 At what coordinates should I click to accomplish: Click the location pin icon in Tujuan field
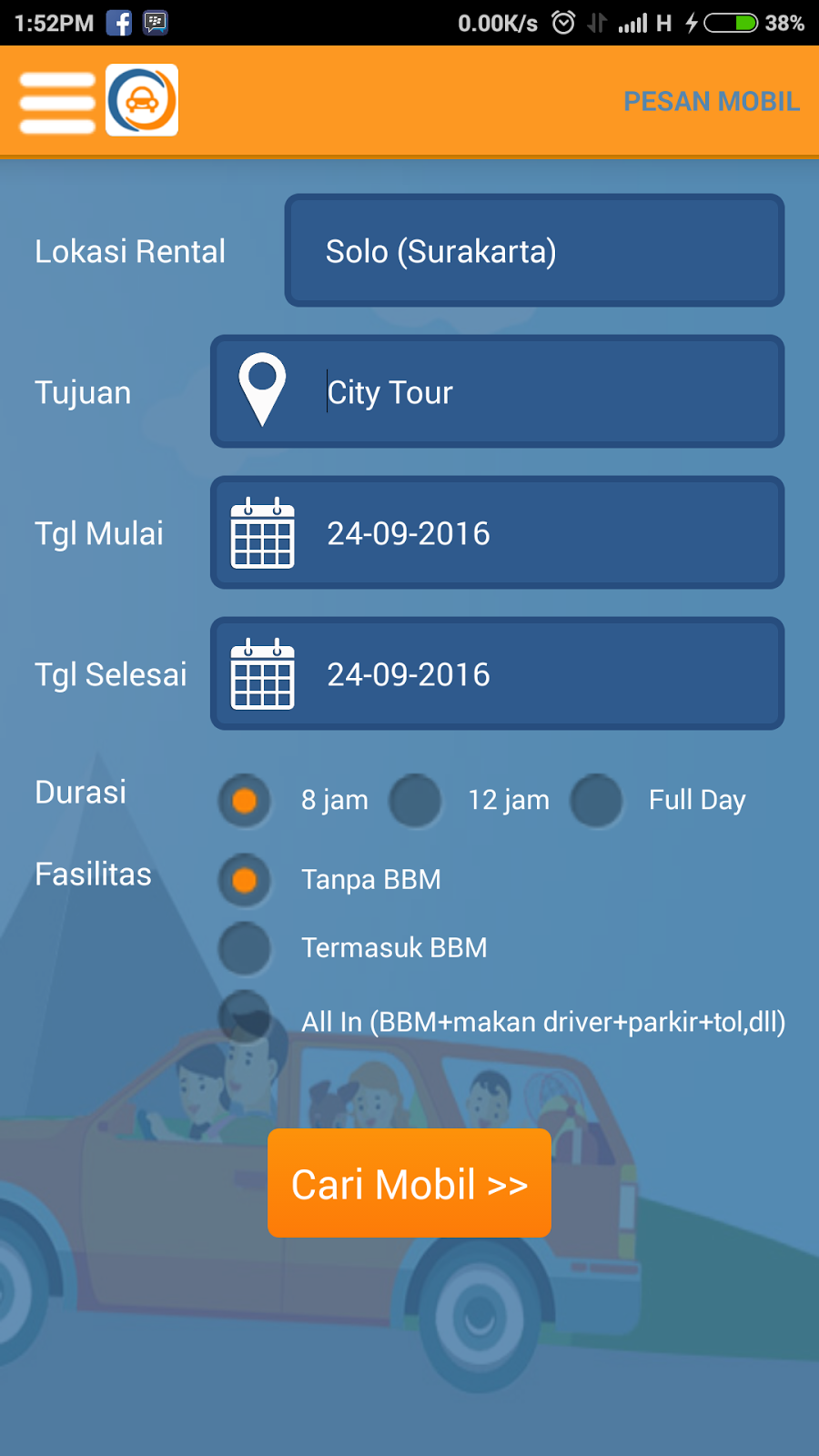(x=262, y=391)
